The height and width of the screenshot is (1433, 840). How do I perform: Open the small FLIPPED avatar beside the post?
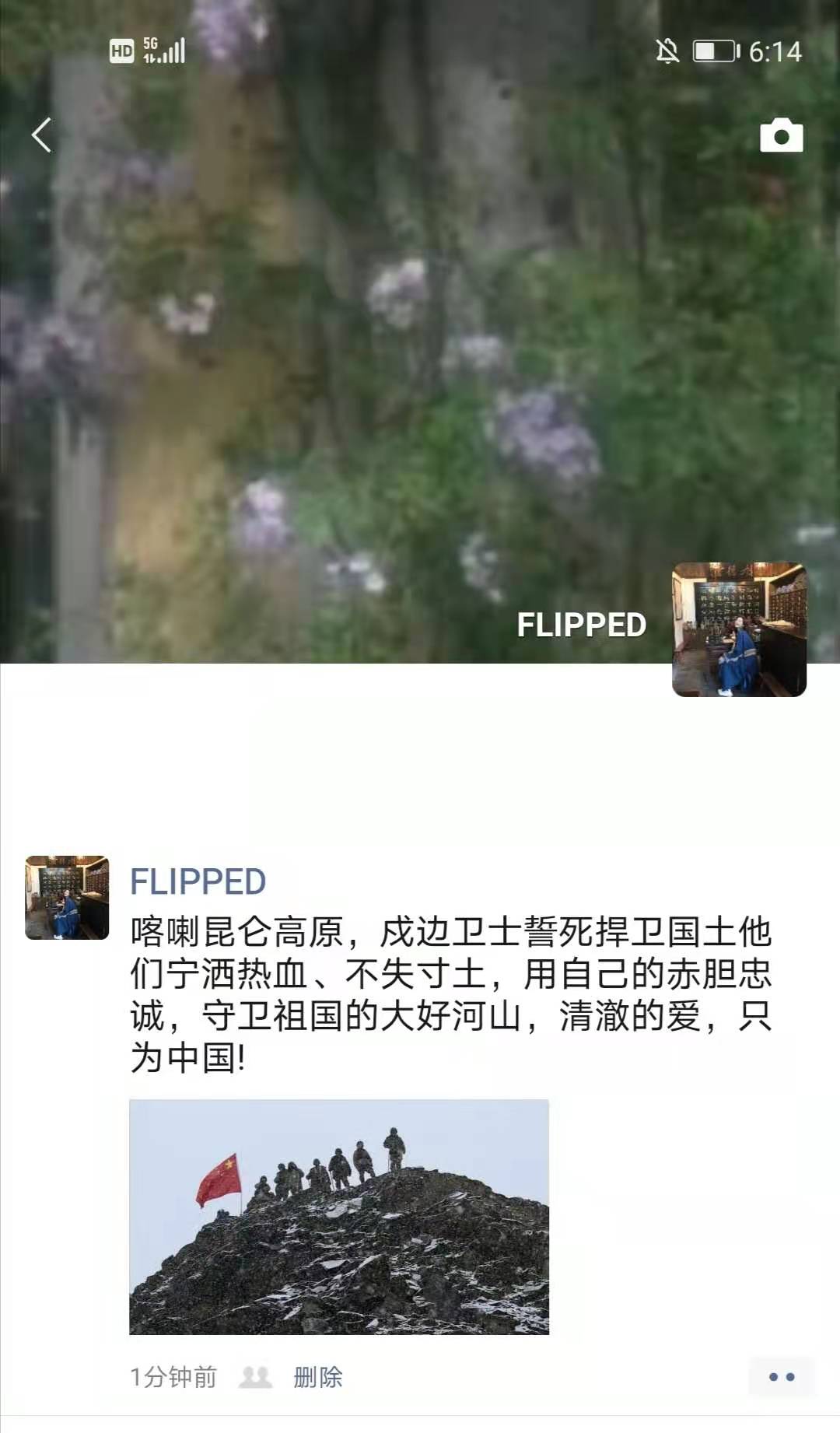pos(67,897)
